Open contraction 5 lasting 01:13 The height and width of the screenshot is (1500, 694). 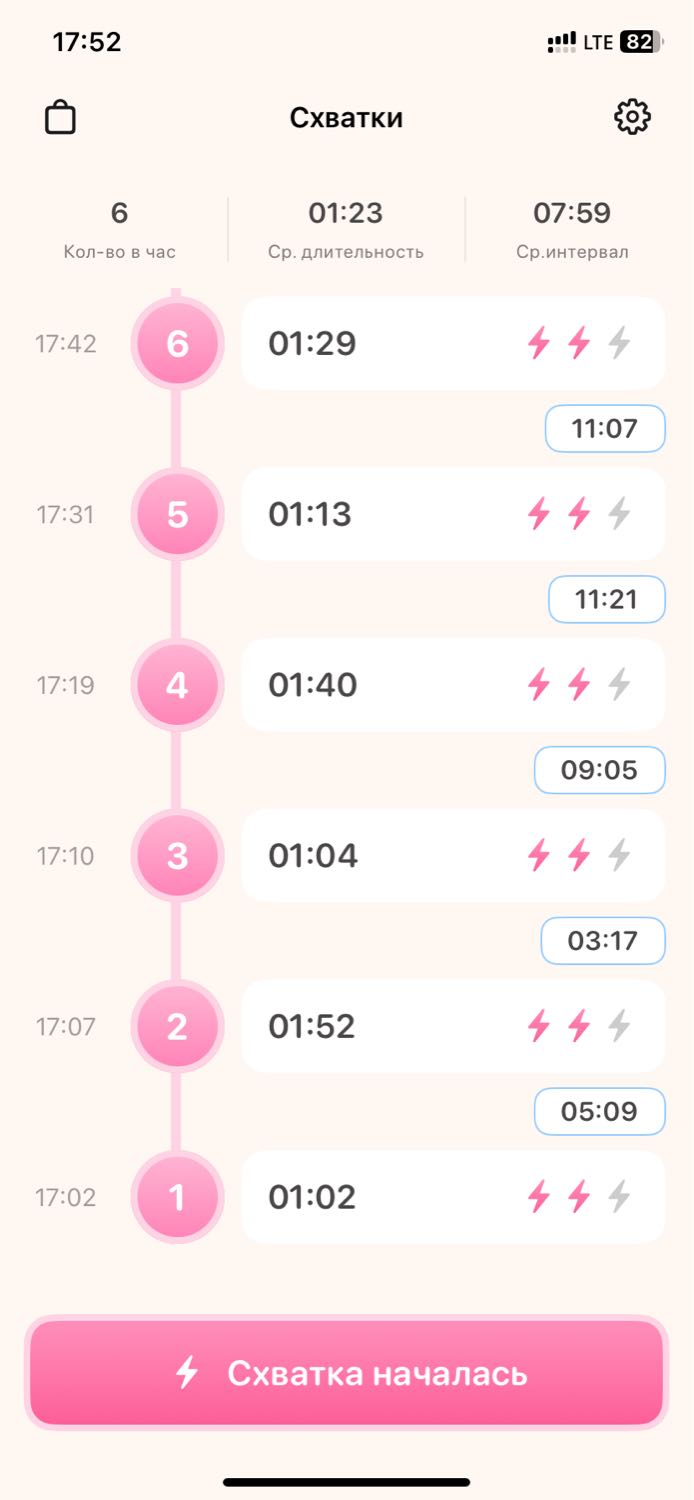pyautogui.click(x=453, y=514)
